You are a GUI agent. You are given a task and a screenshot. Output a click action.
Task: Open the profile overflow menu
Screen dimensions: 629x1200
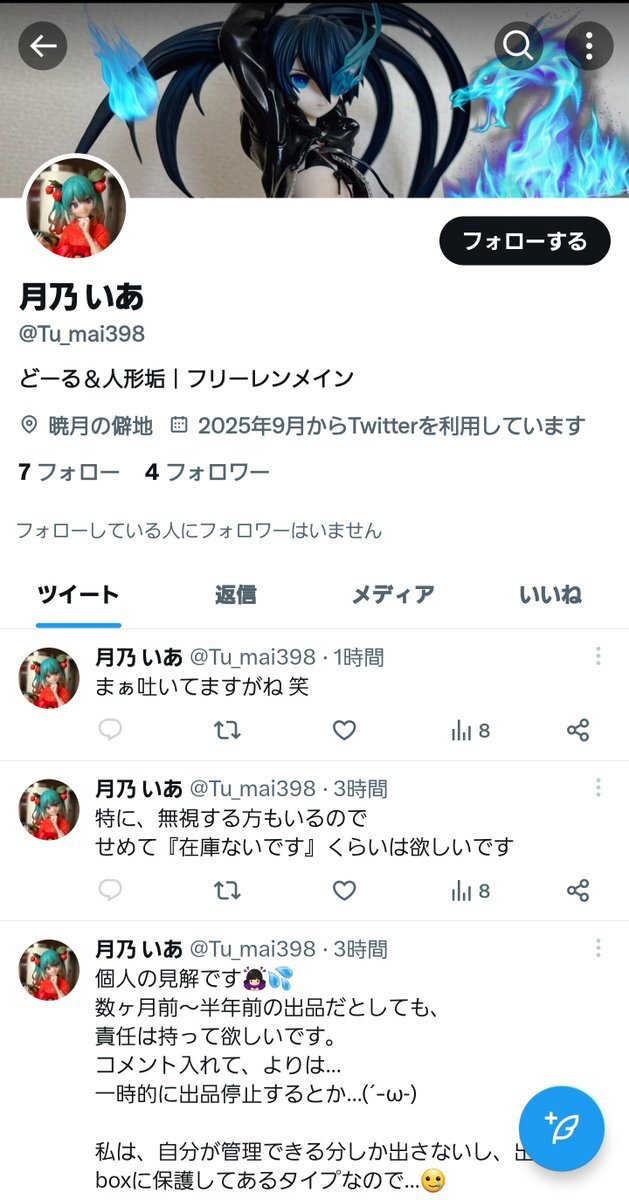[589, 46]
